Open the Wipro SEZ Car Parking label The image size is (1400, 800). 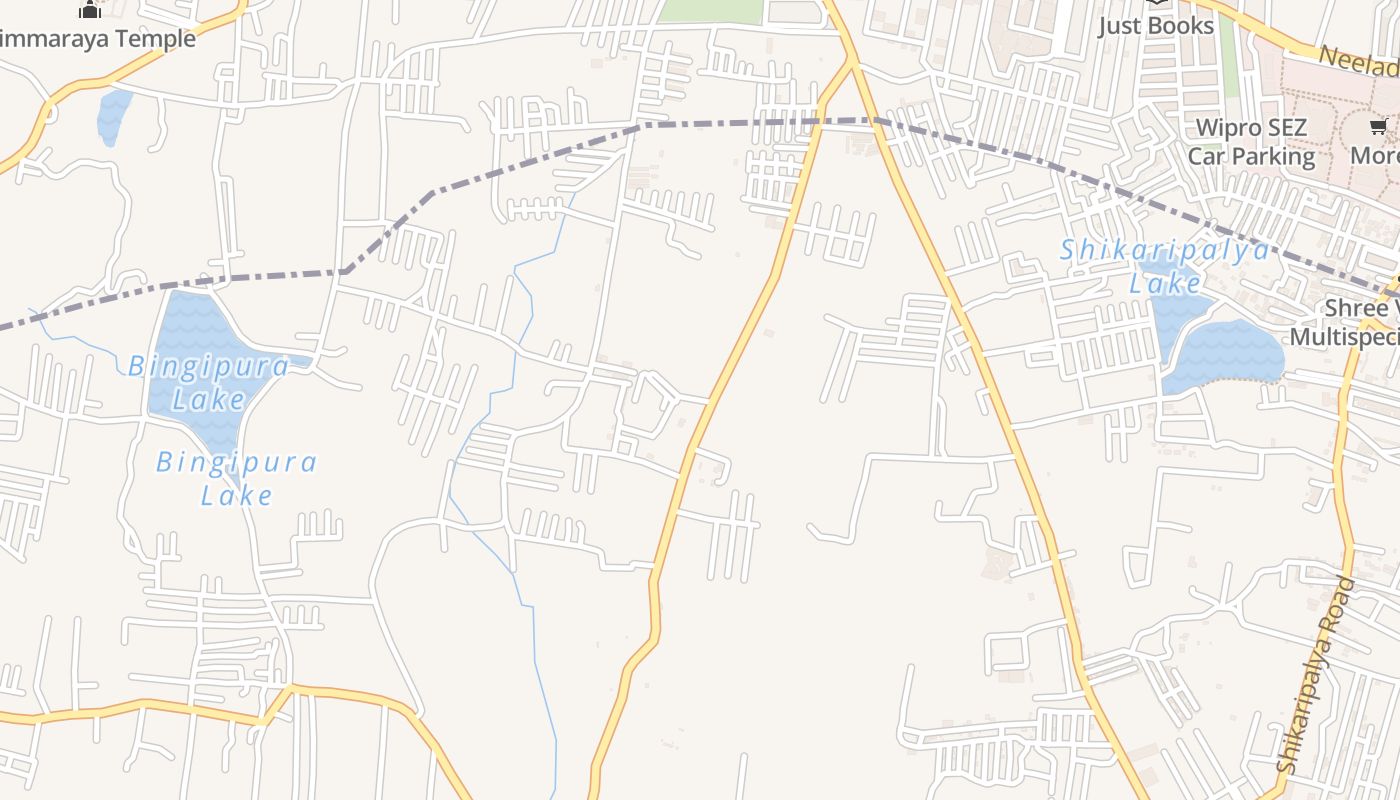coord(1251,142)
